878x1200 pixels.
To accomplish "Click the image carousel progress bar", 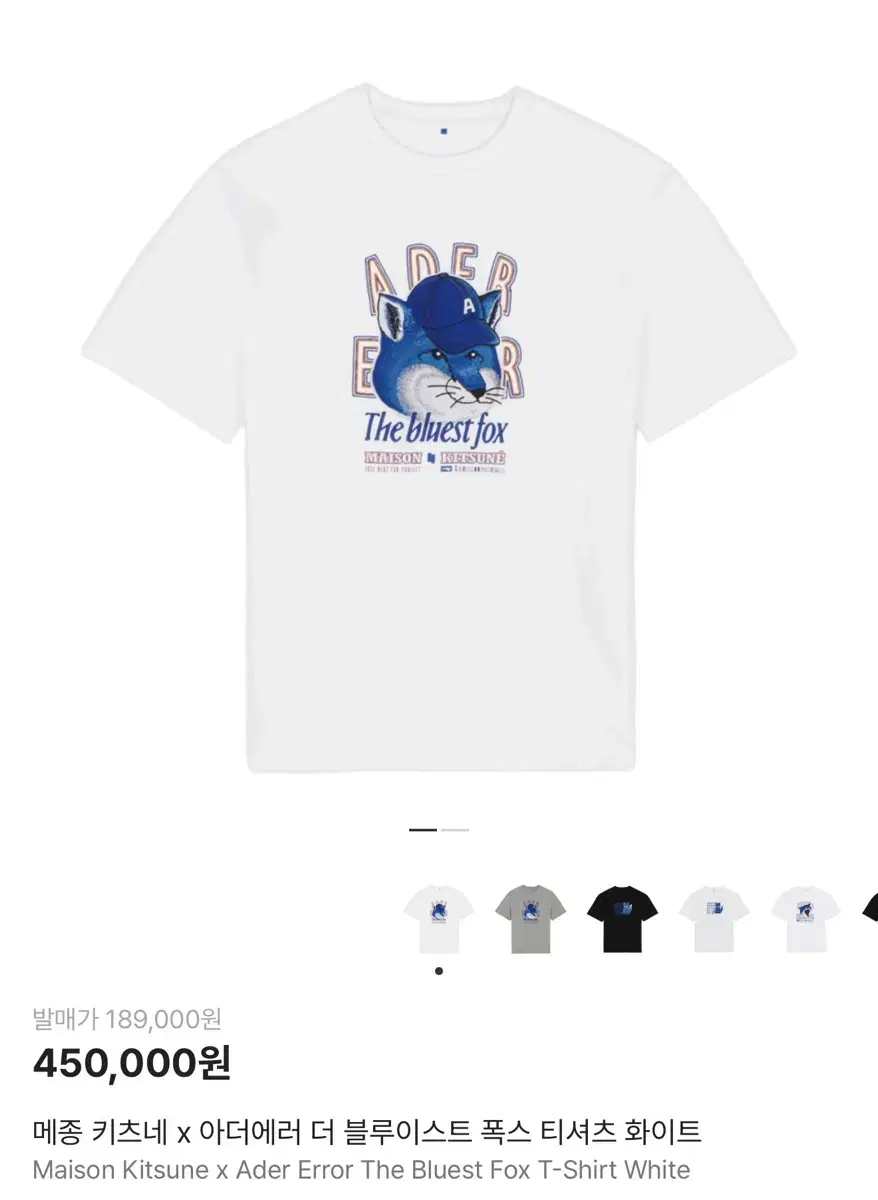I will click(x=440, y=830).
